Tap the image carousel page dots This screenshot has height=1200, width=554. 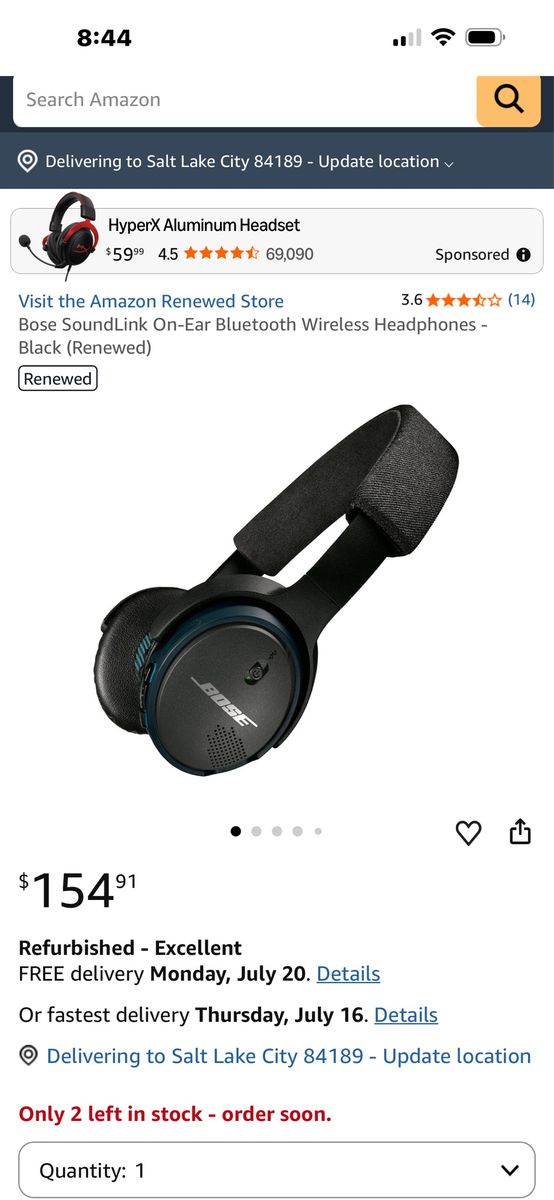(x=277, y=831)
